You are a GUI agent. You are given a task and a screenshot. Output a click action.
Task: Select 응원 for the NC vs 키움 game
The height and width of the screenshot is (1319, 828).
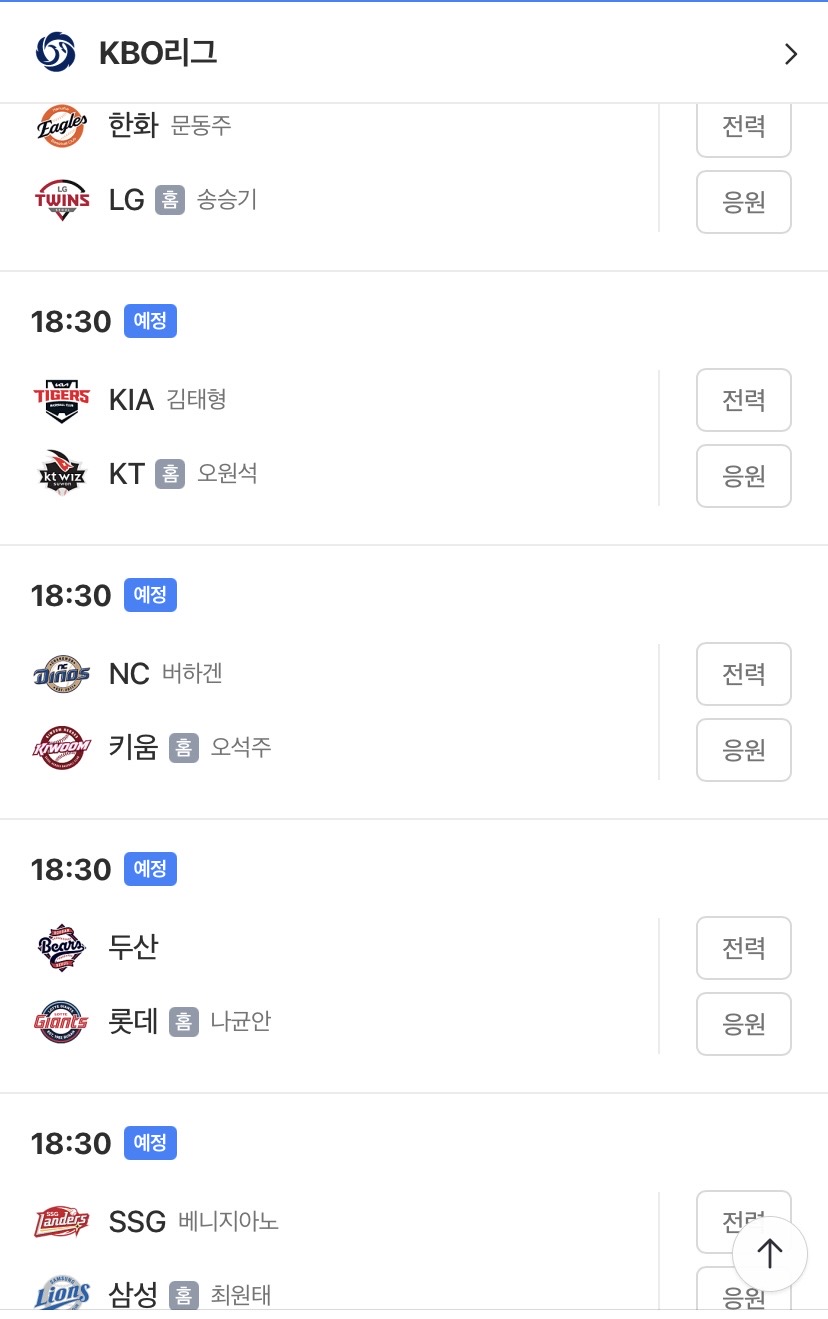(x=743, y=750)
